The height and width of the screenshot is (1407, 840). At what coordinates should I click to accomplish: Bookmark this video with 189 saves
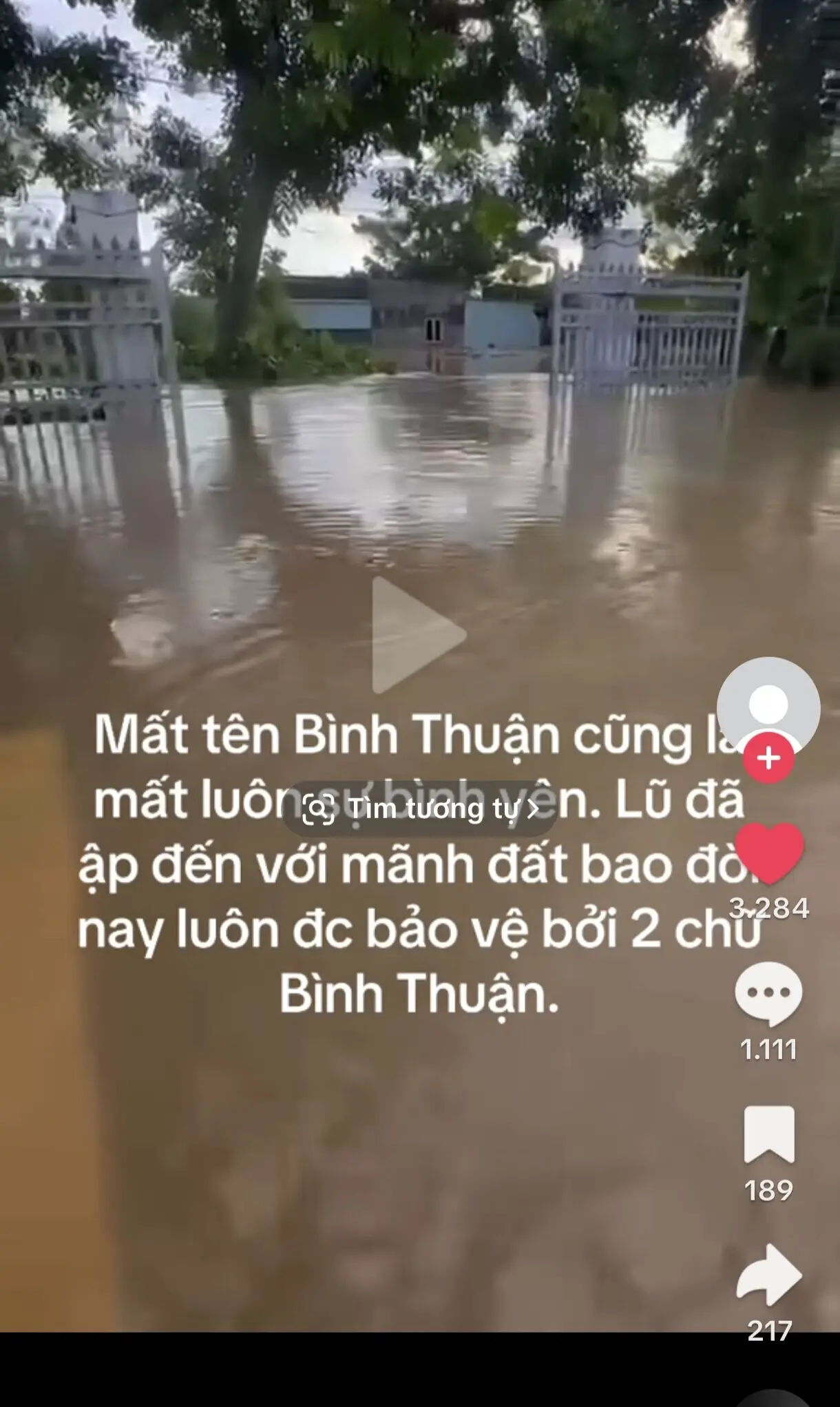pos(768,1134)
